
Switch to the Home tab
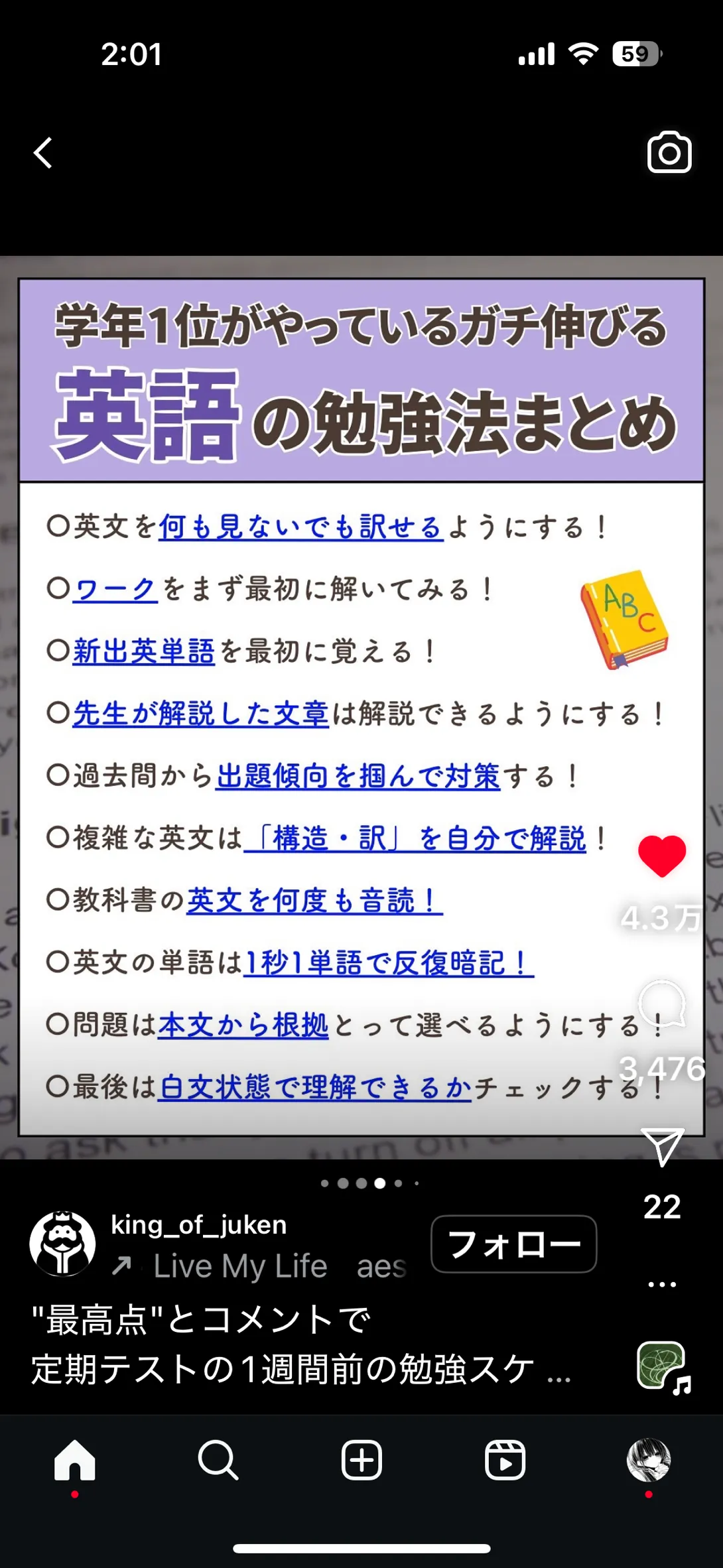(75, 1461)
